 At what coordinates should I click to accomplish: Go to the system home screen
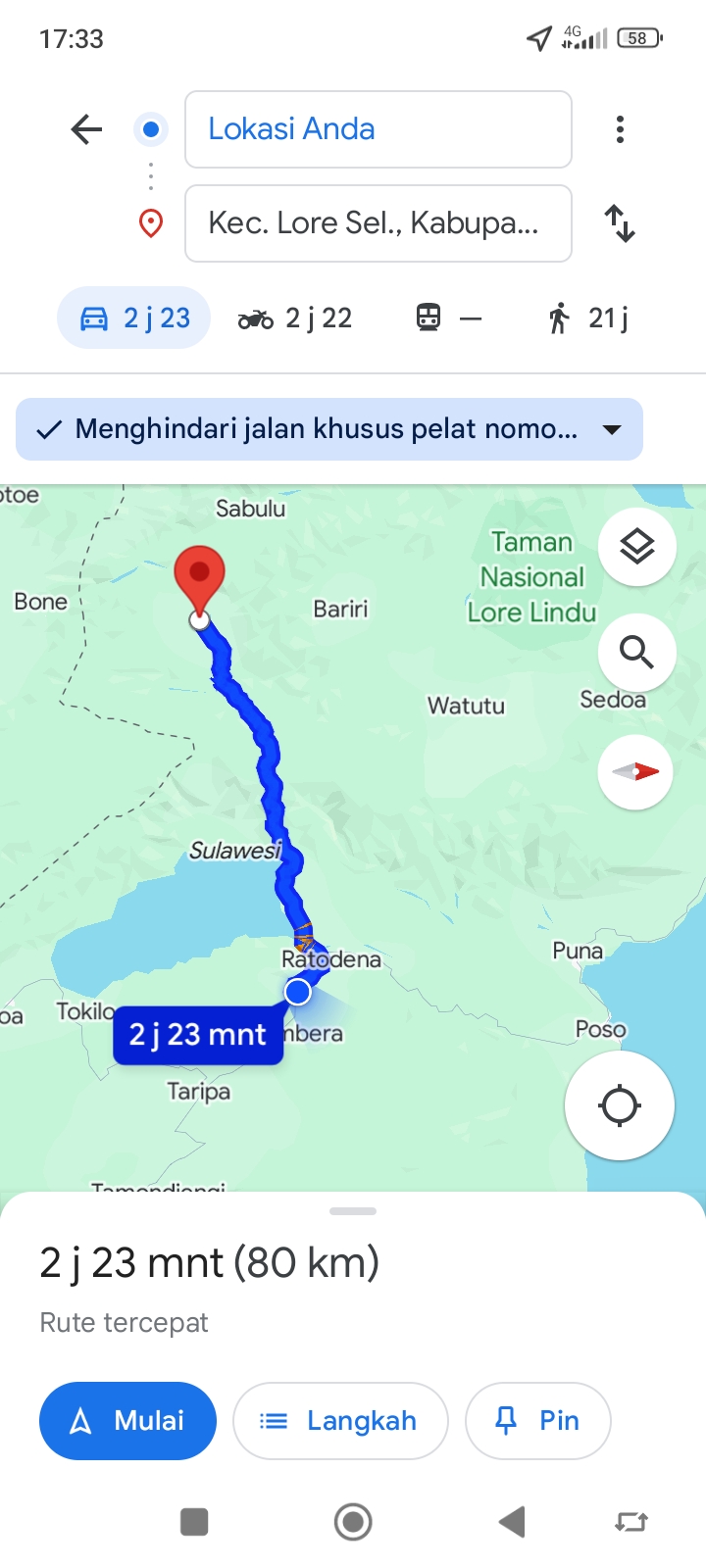353,1522
